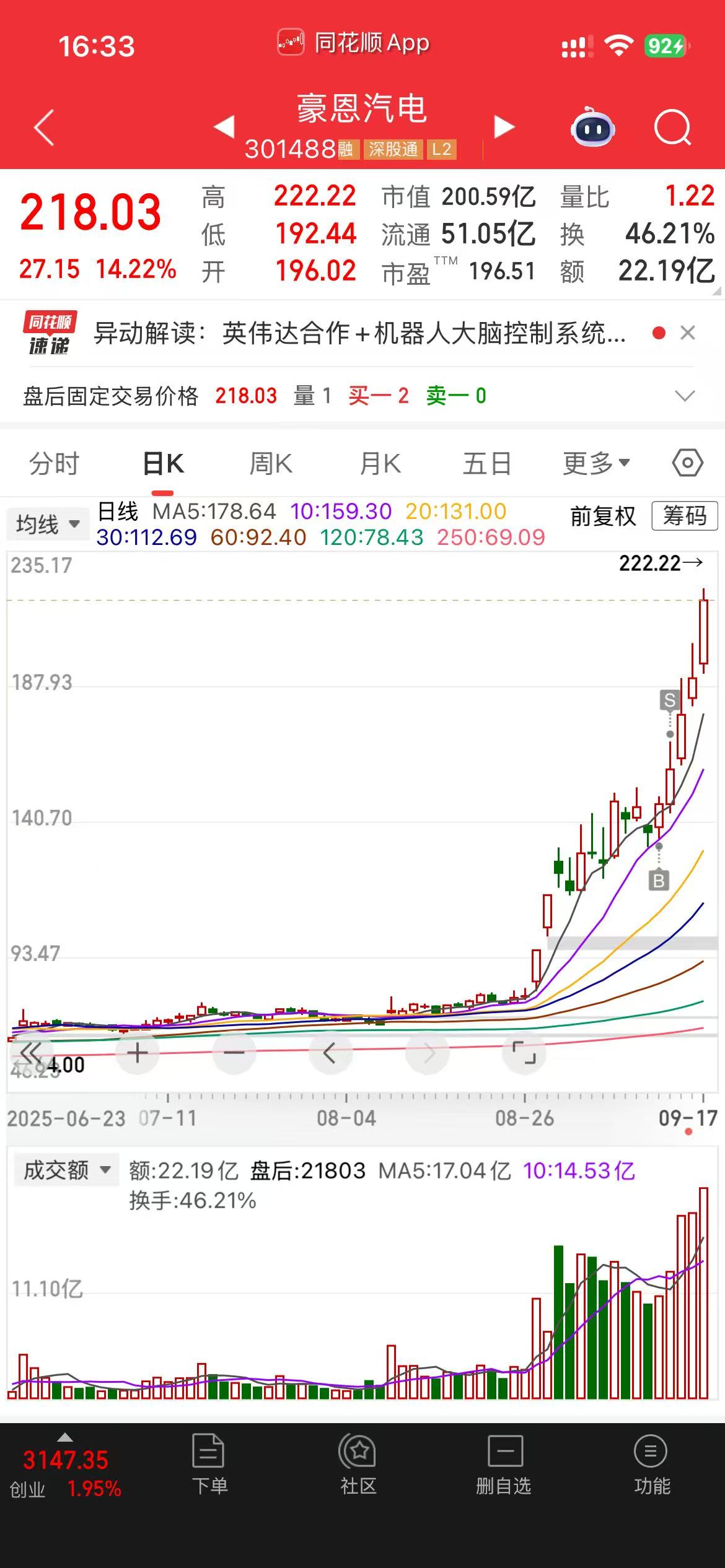
Task: Tap the 筹码 button
Action: (684, 516)
